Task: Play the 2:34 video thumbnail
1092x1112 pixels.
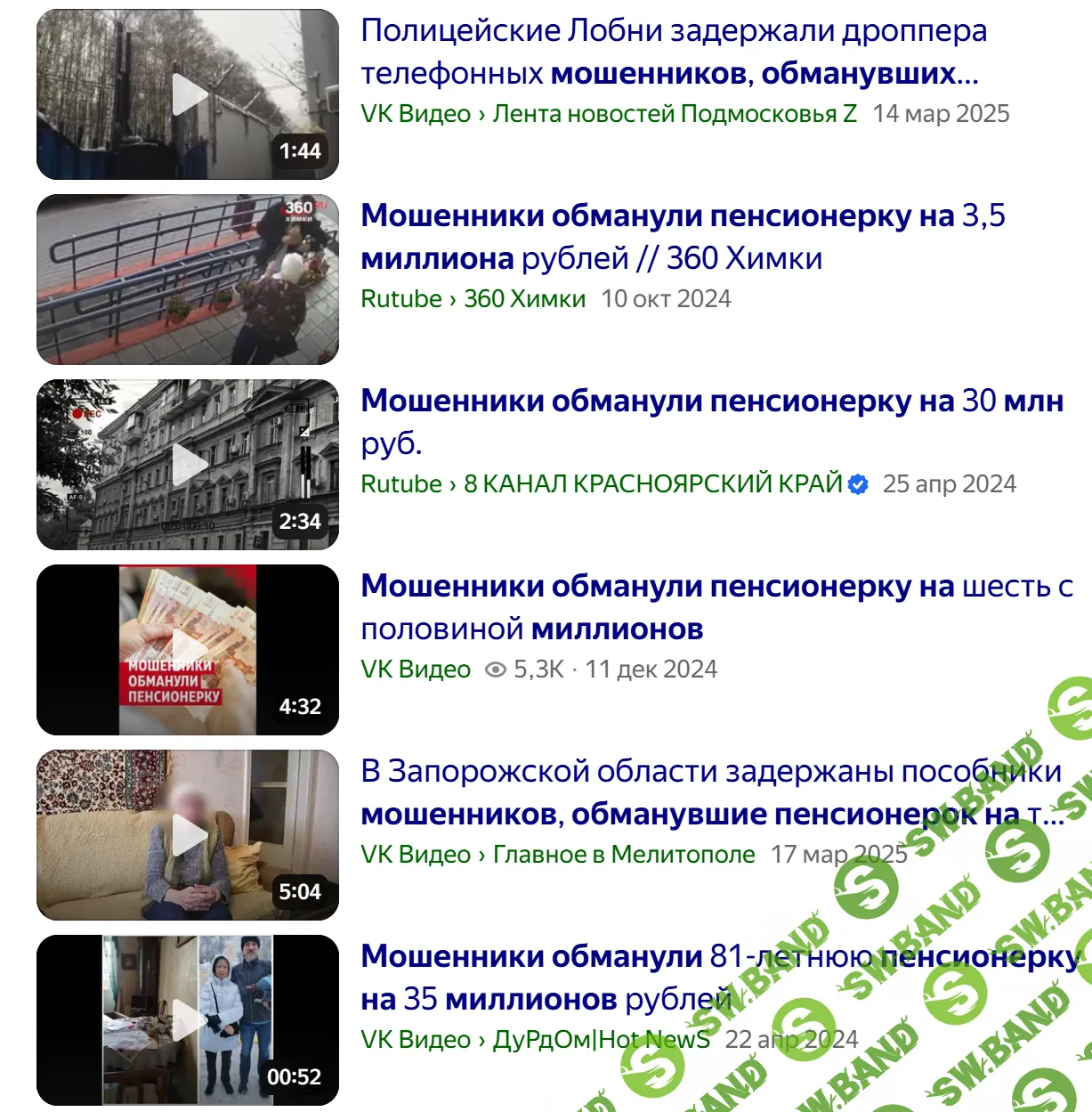Action: (x=188, y=465)
